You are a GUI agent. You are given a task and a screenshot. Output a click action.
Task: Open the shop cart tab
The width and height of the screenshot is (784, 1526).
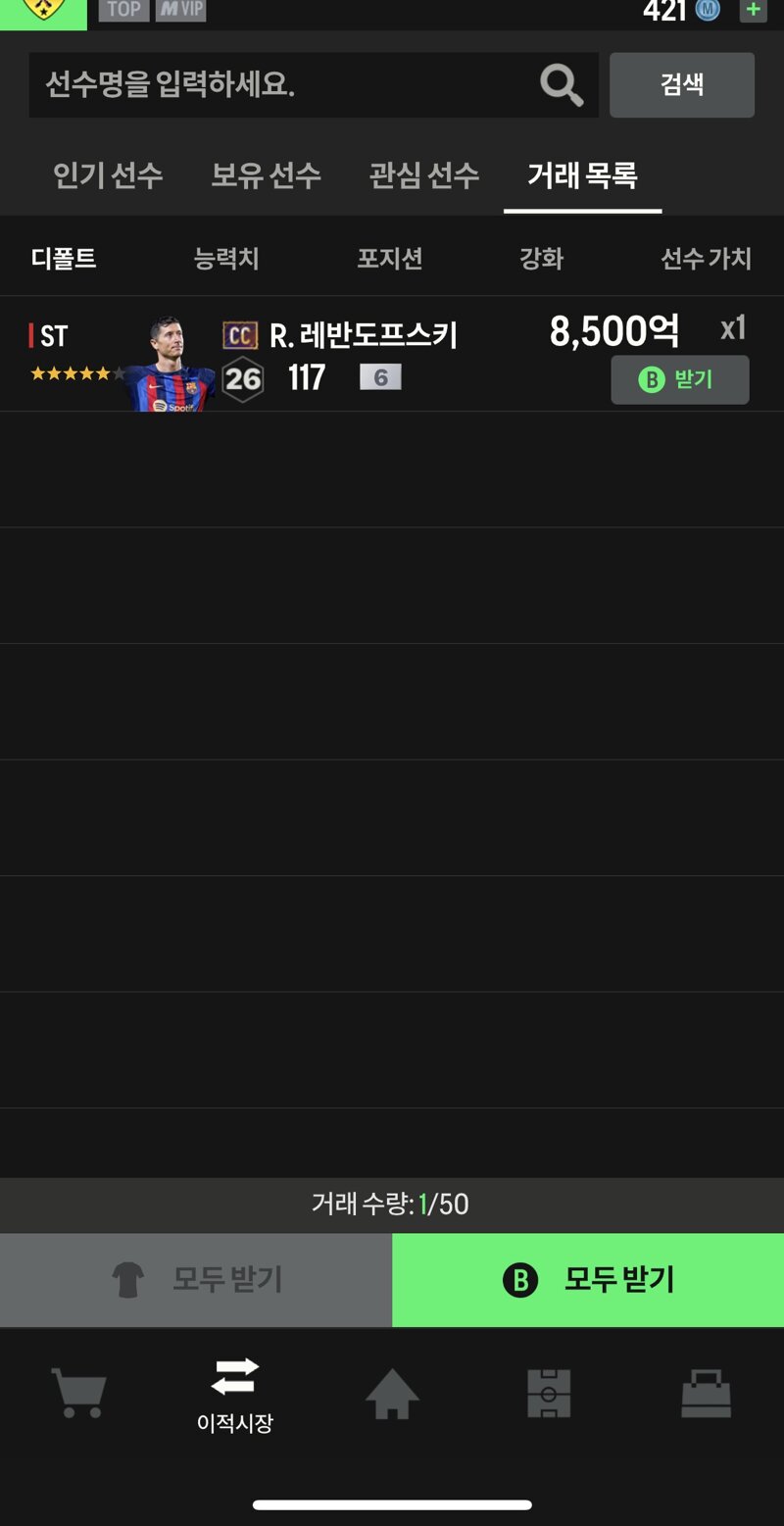(x=78, y=1393)
